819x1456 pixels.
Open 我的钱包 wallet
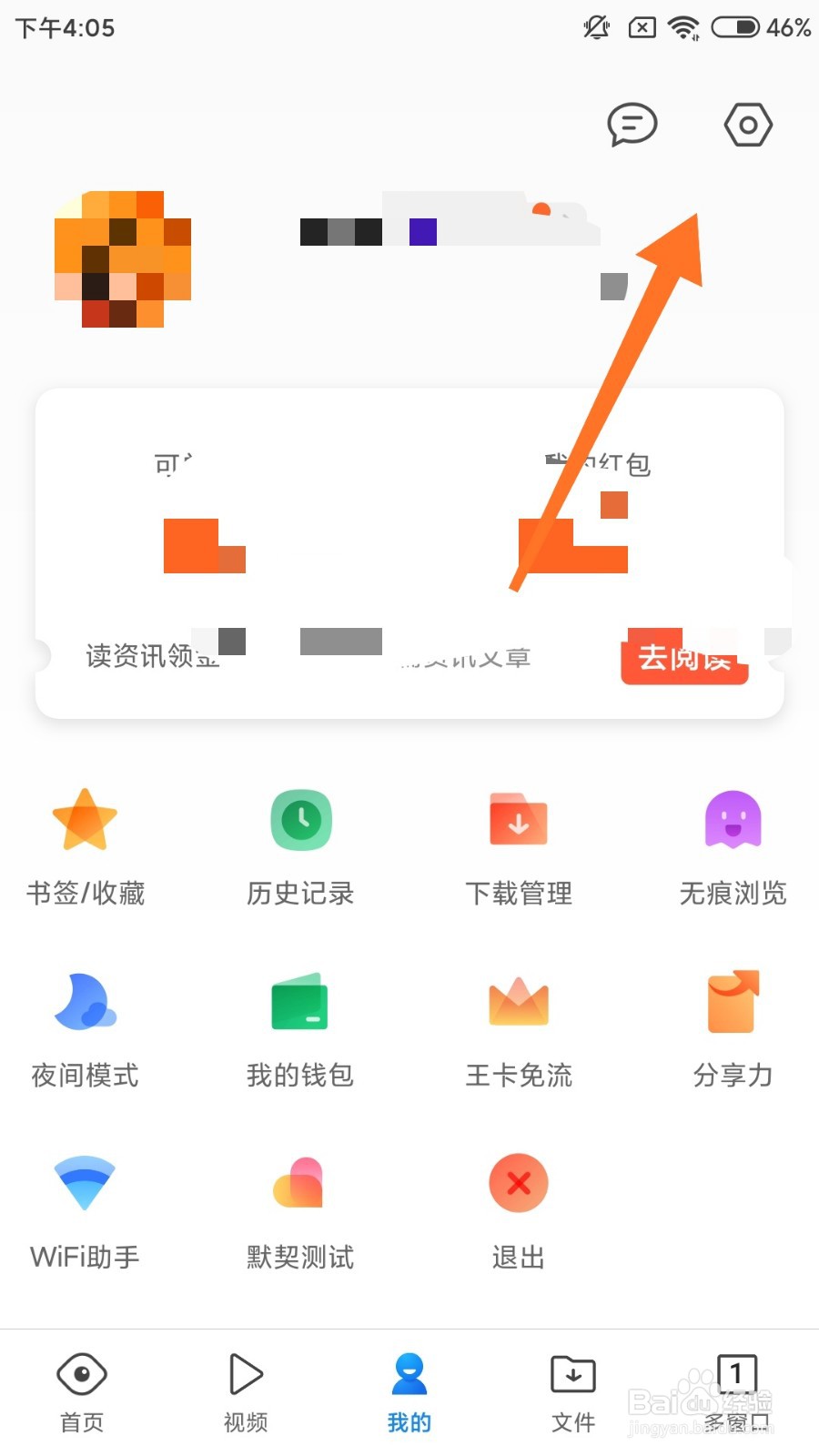(x=300, y=1028)
